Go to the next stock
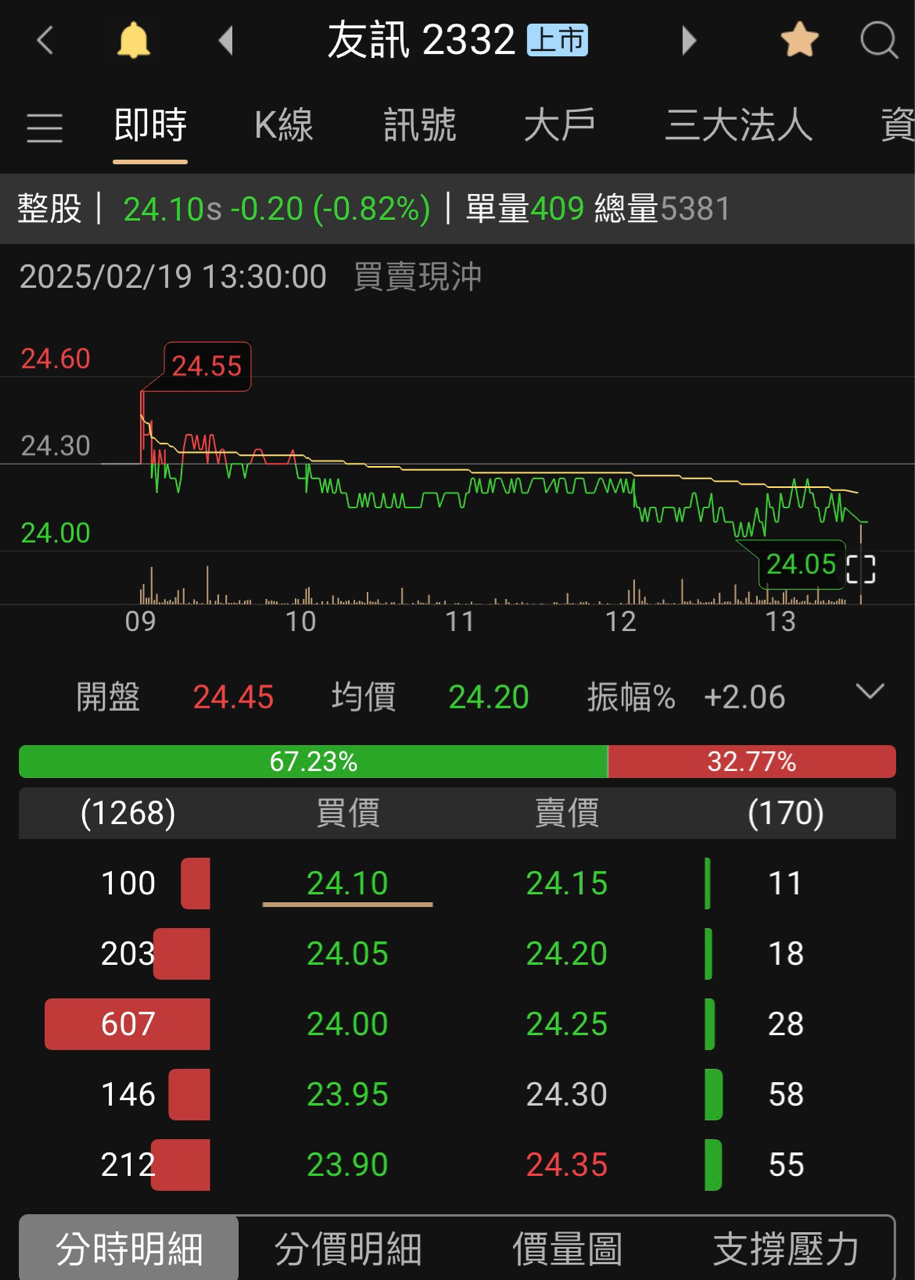The image size is (915, 1280). tap(688, 41)
